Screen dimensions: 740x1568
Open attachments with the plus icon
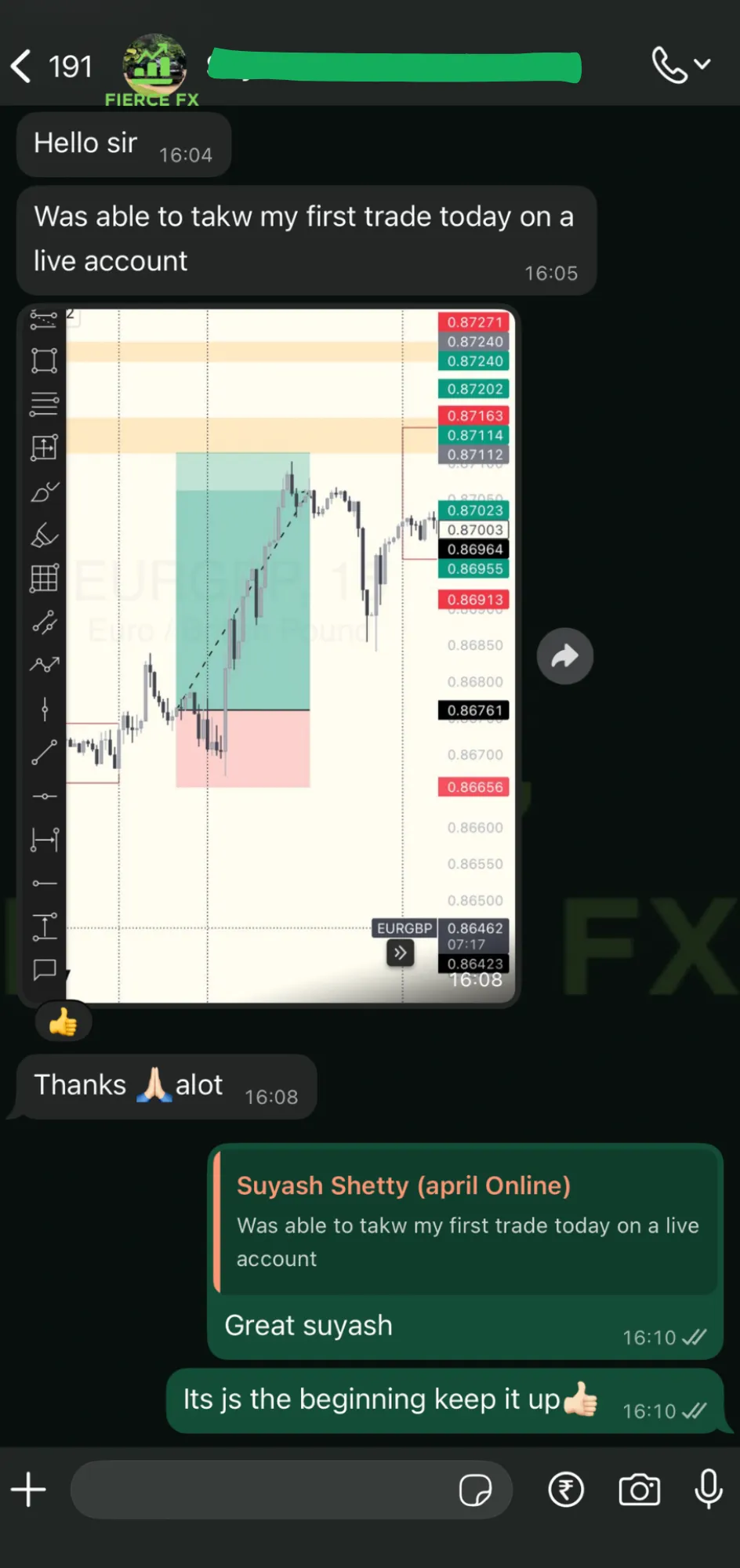click(29, 1490)
